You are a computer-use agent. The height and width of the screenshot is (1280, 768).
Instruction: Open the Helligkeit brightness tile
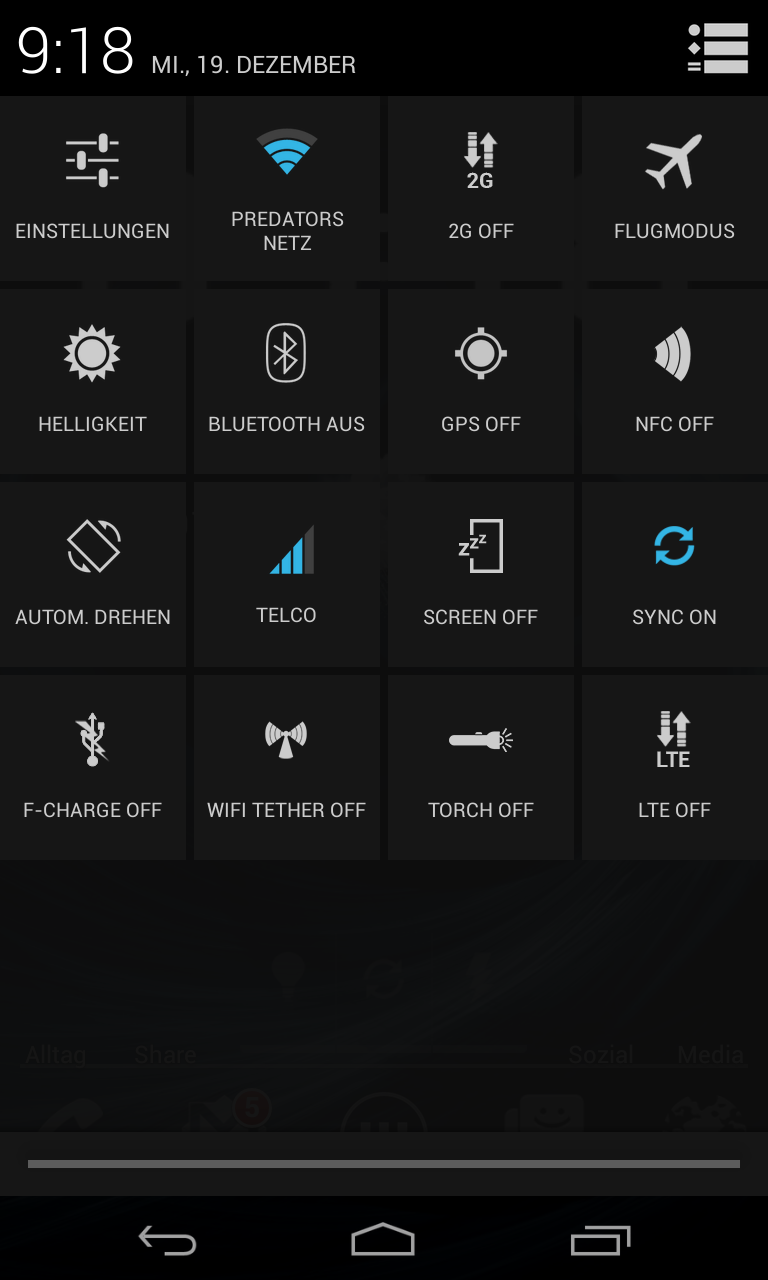[93, 381]
